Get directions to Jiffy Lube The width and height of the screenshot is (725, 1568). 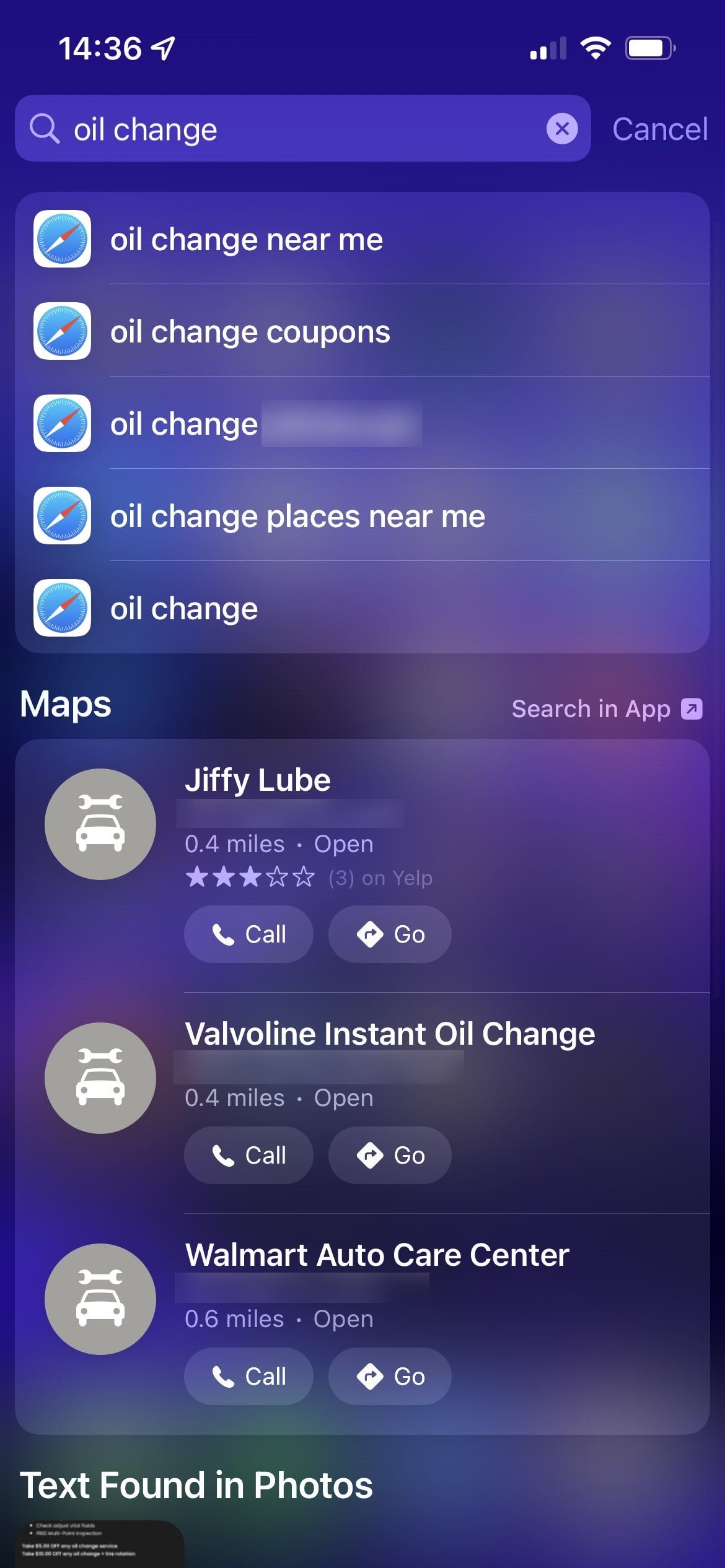pos(390,934)
